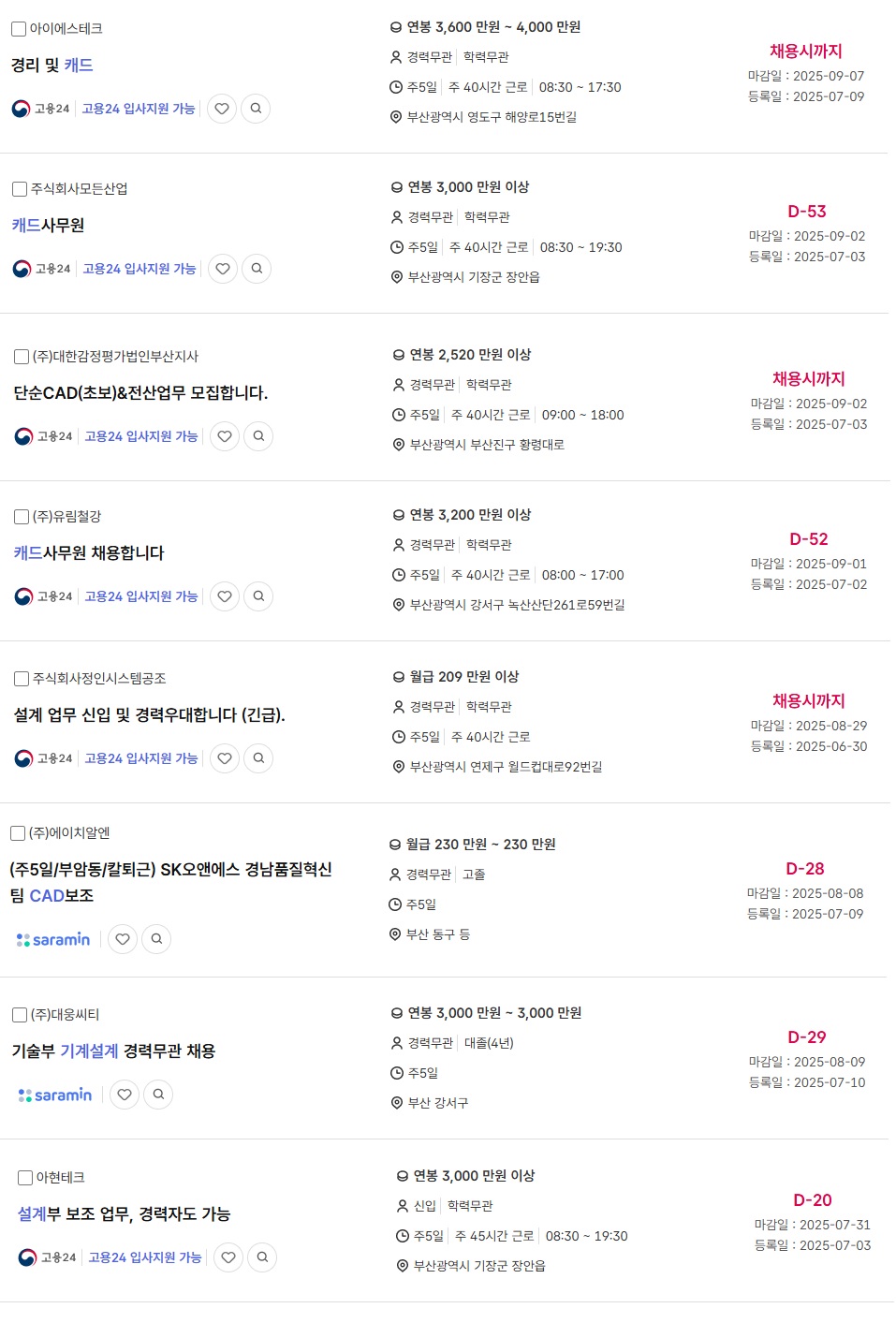The height and width of the screenshot is (1323, 896).
Task: Open 캐드사무원 채용합니다 posting
Action: tap(89, 553)
